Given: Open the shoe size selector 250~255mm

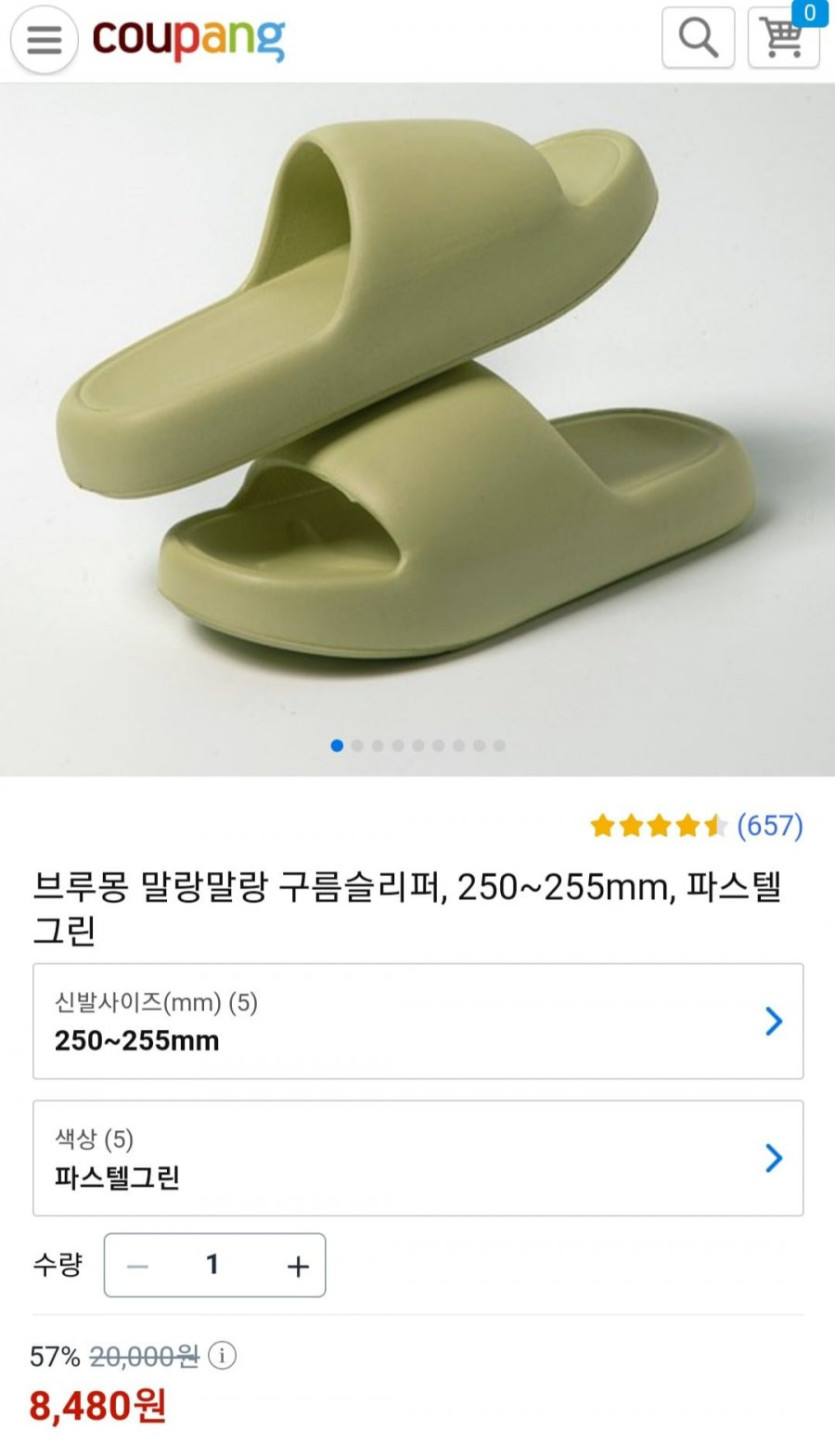Looking at the screenshot, I should (x=418, y=1021).
